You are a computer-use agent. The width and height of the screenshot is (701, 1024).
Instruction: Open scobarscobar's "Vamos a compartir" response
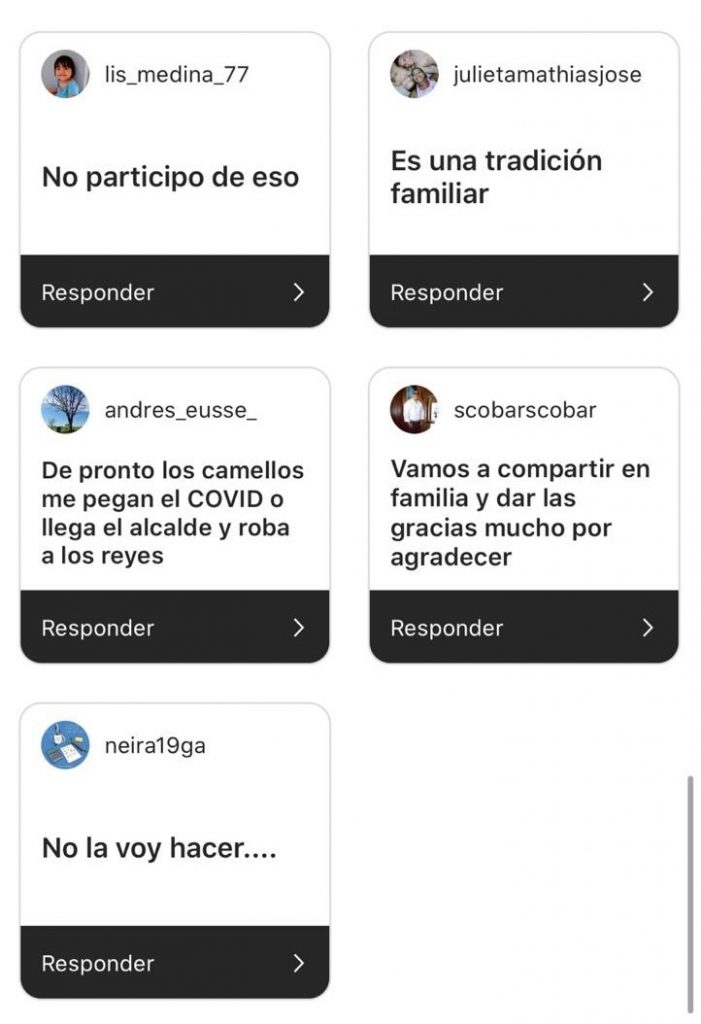click(x=520, y=513)
